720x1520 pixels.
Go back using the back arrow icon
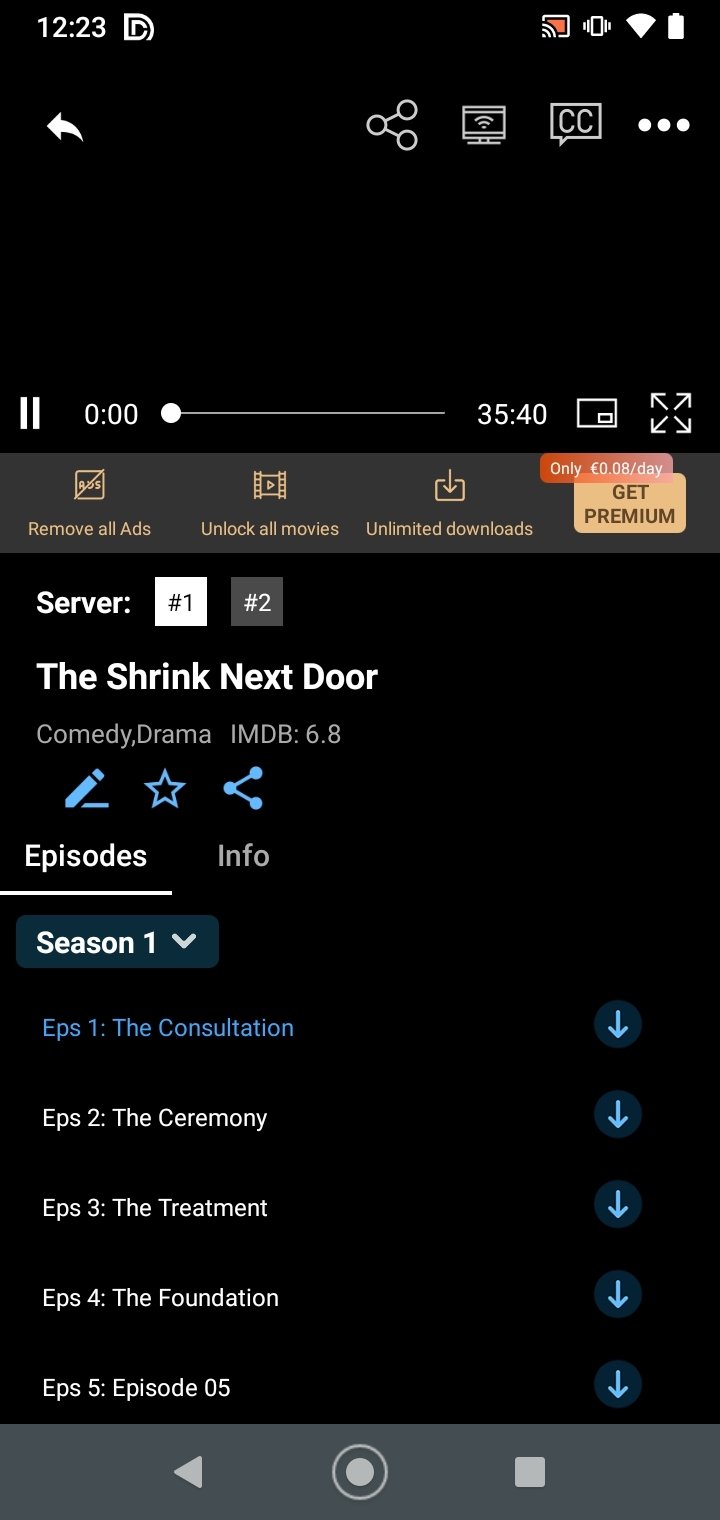[x=63, y=126]
